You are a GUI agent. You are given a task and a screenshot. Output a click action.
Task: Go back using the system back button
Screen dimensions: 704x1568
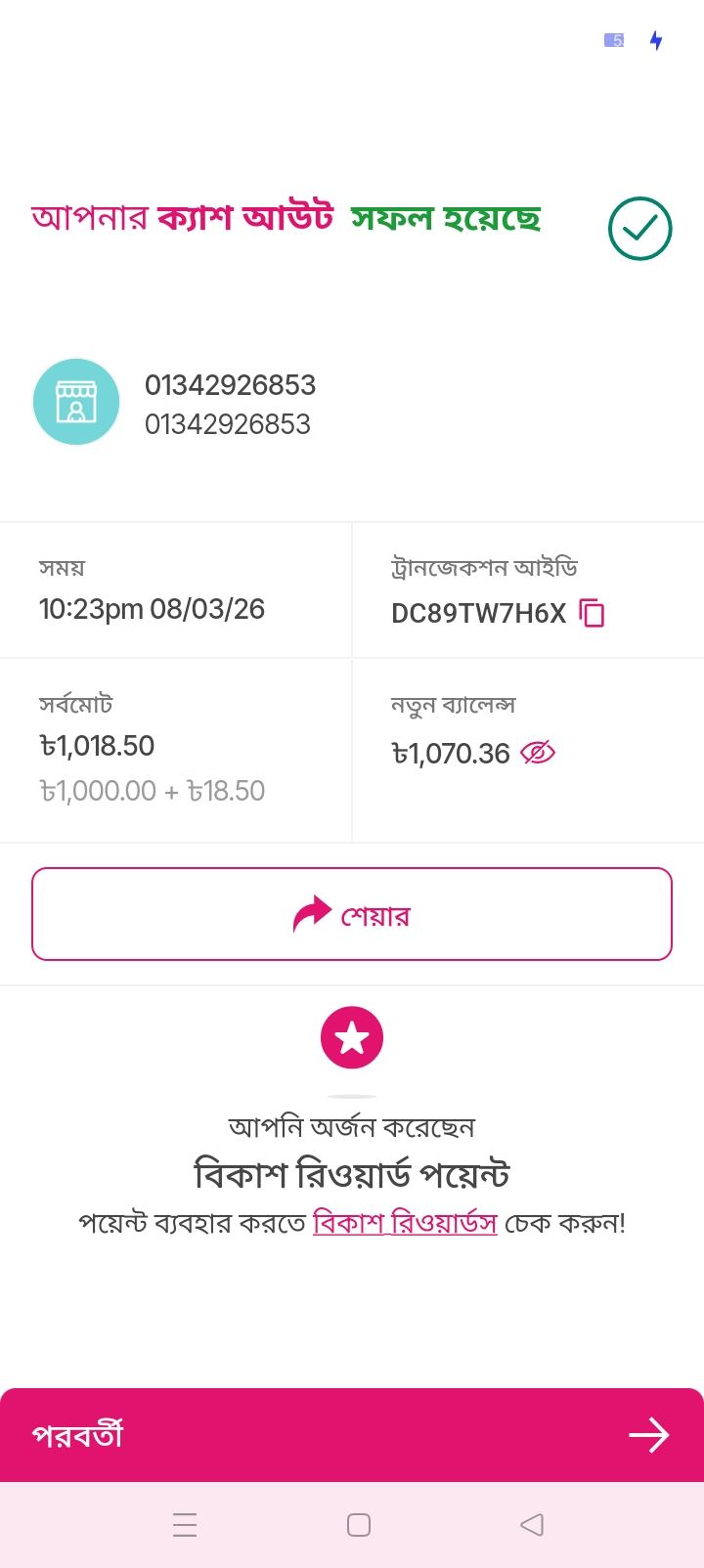(532, 1525)
